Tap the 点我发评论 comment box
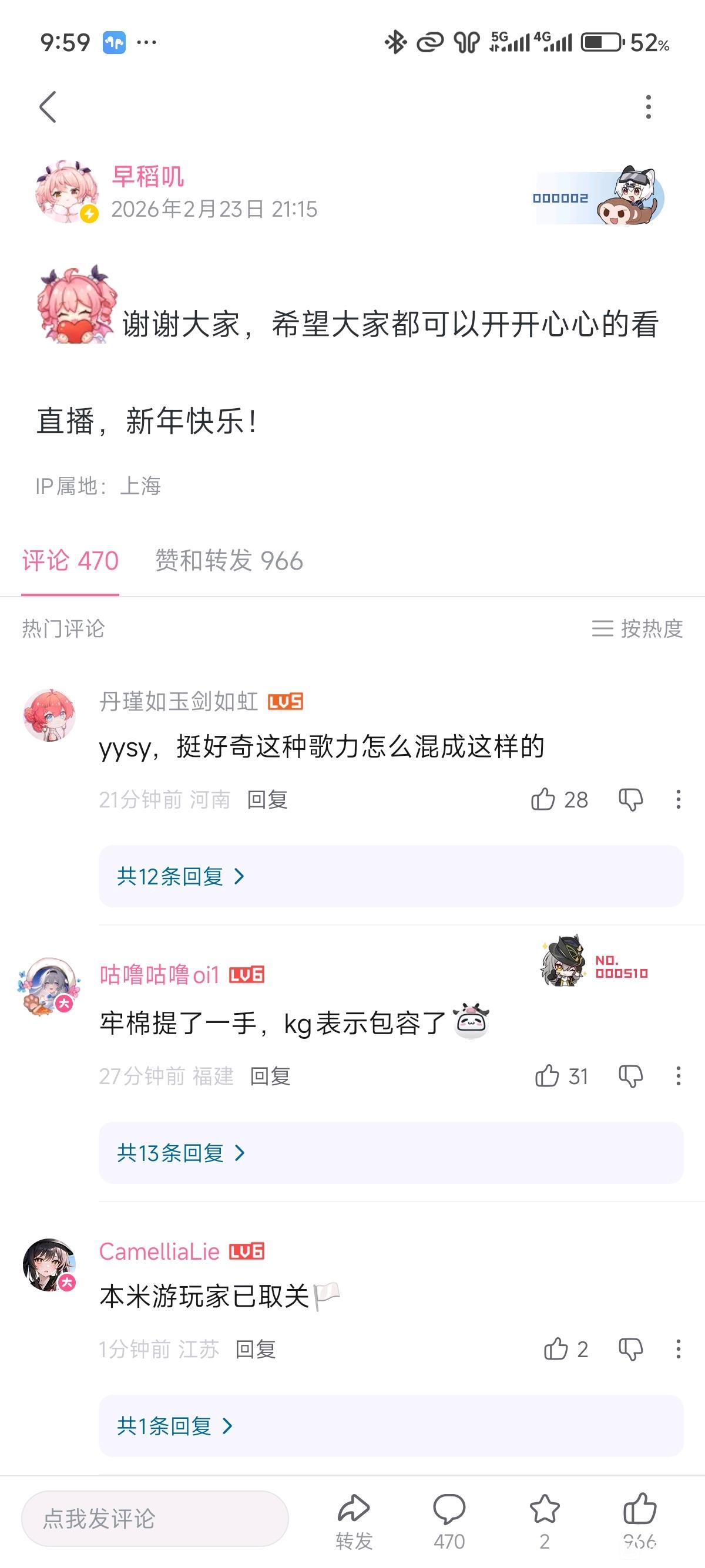This screenshot has height=1568, width=705. click(155, 1519)
